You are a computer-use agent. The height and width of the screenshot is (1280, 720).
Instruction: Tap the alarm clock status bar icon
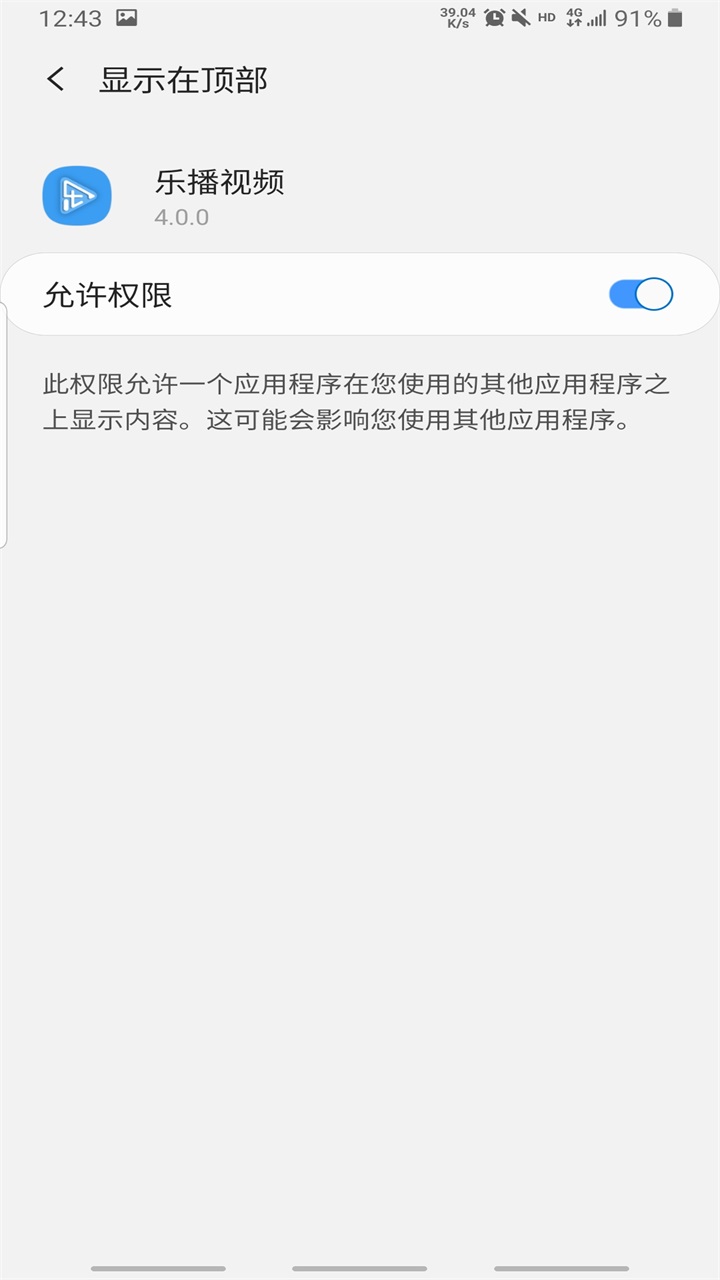coord(492,17)
